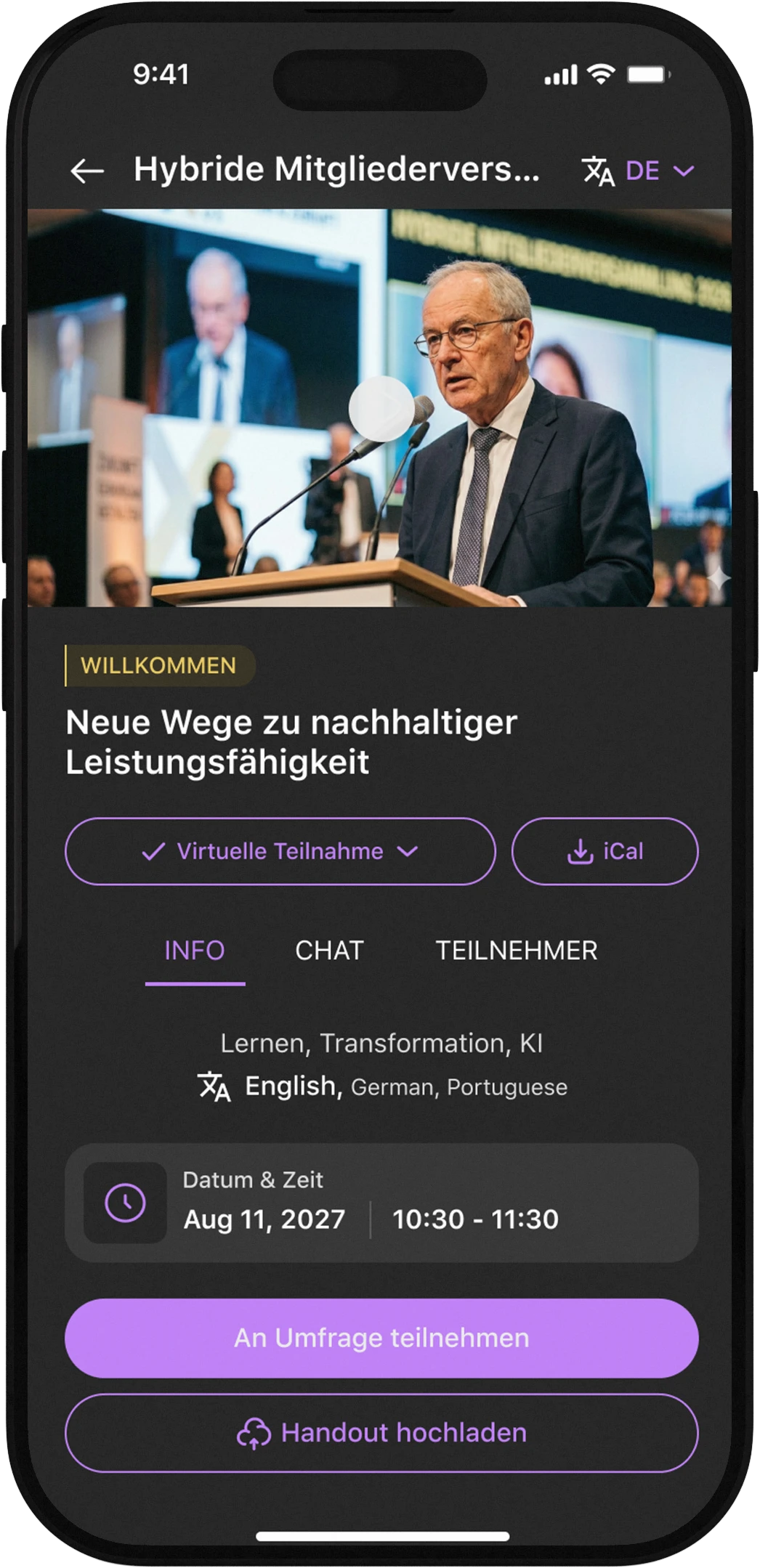Switch to the INFO tab
The width and height of the screenshot is (760, 1568).
pyautogui.click(x=195, y=951)
